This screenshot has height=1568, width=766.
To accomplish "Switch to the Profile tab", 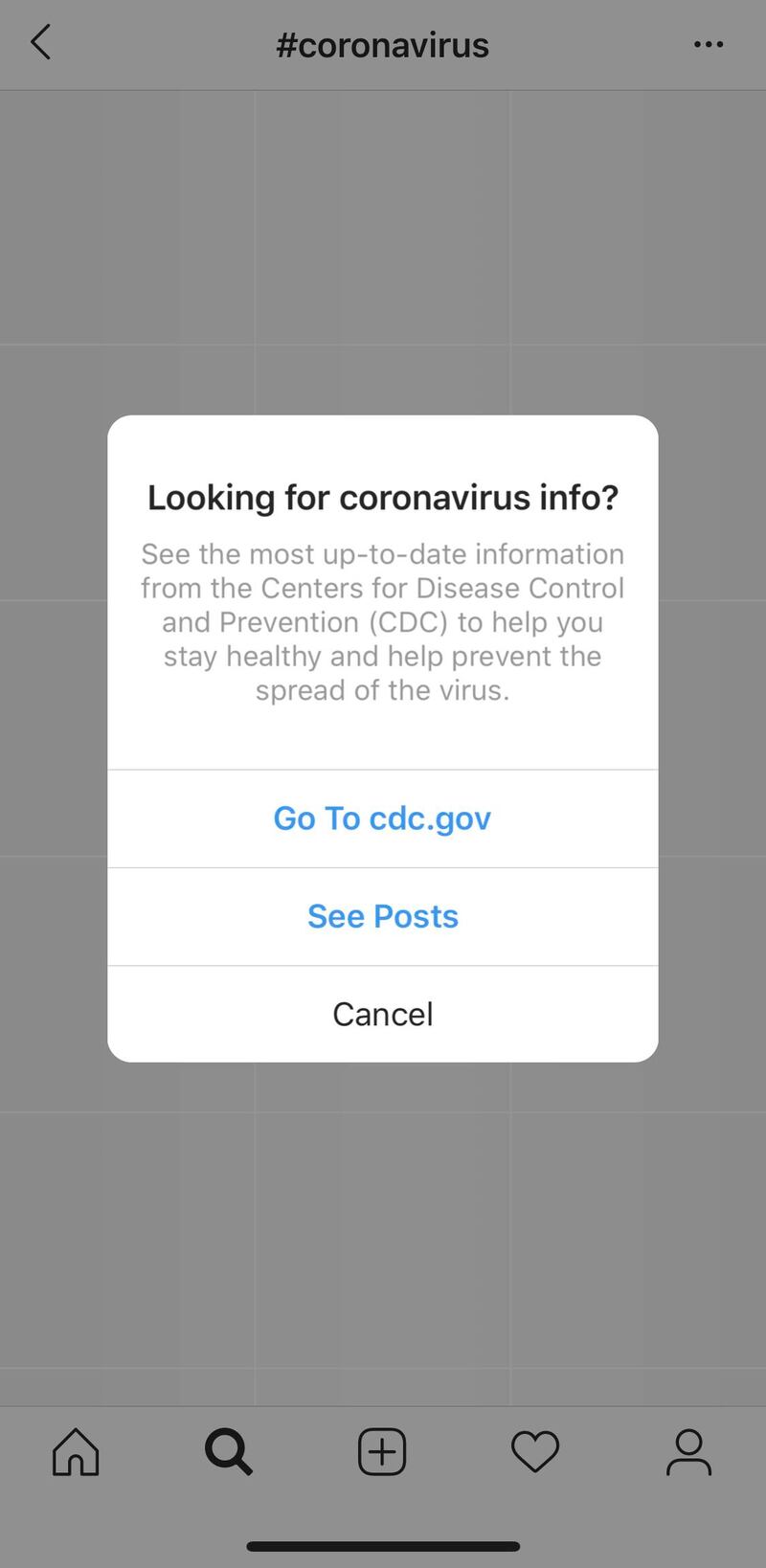I will click(688, 1451).
